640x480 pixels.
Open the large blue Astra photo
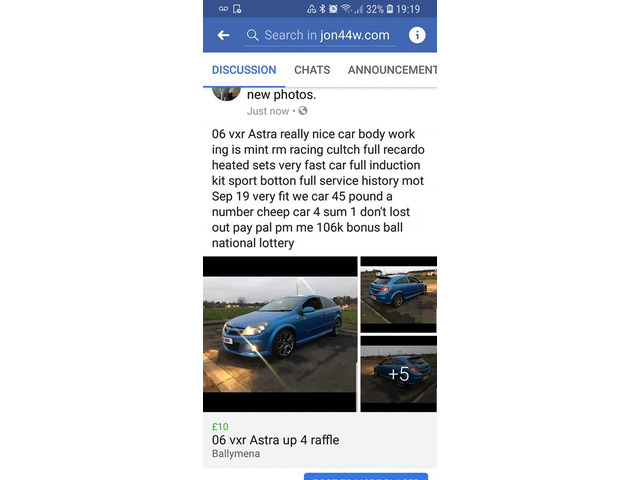pyautogui.click(x=280, y=334)
